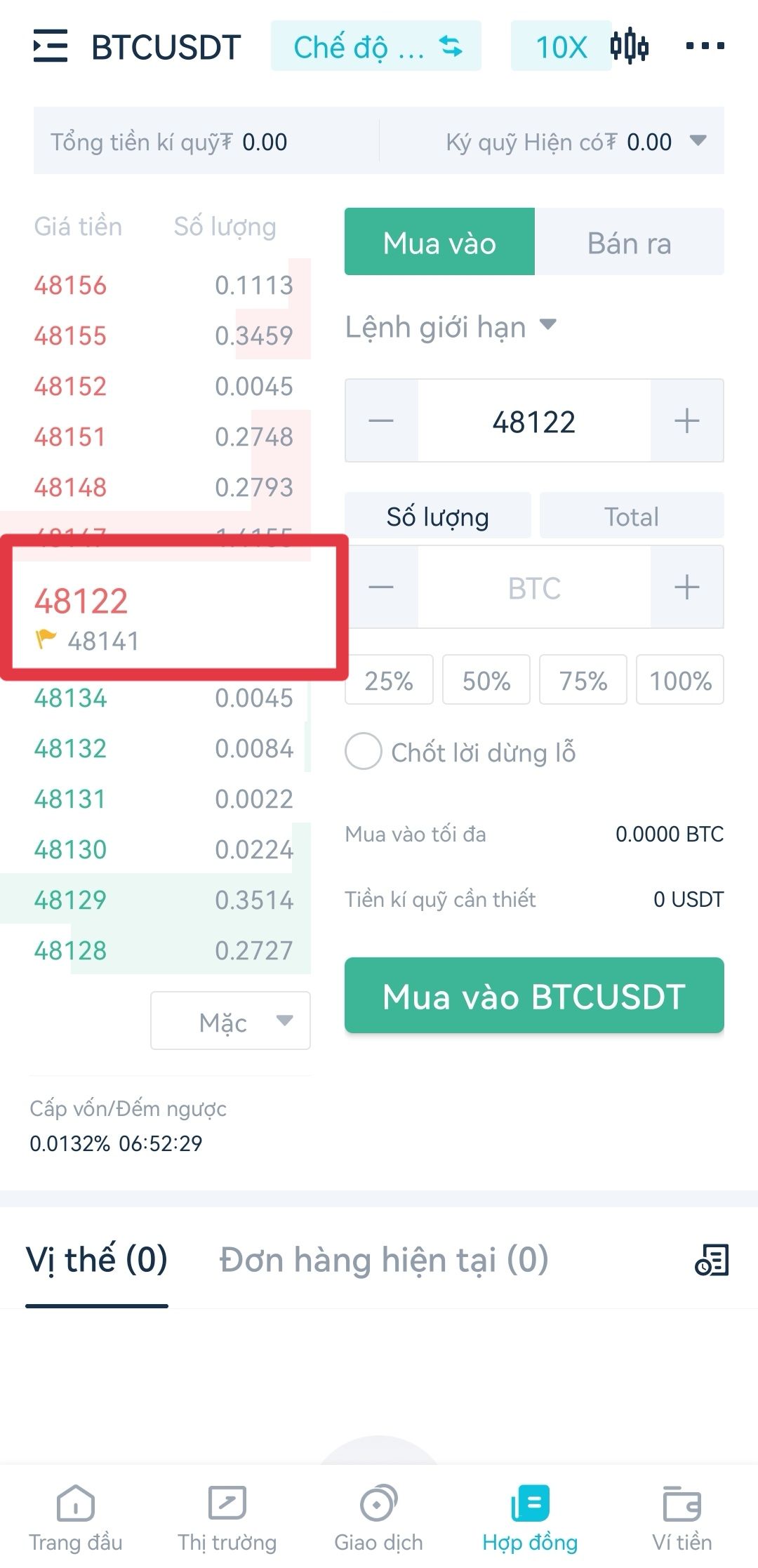
Task: Switch quantity input to Total
Action: coord(632,516)
